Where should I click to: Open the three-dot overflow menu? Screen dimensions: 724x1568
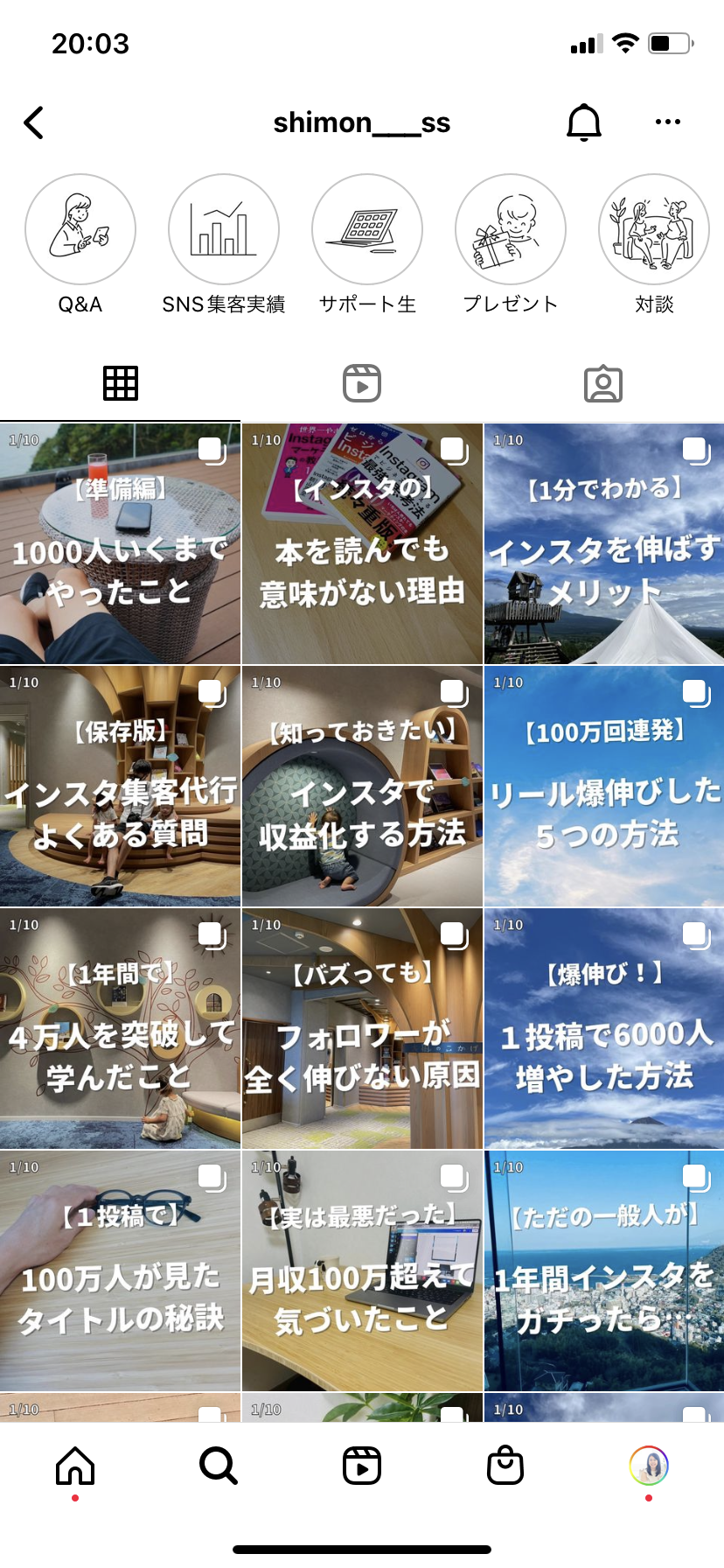(668, 122)
